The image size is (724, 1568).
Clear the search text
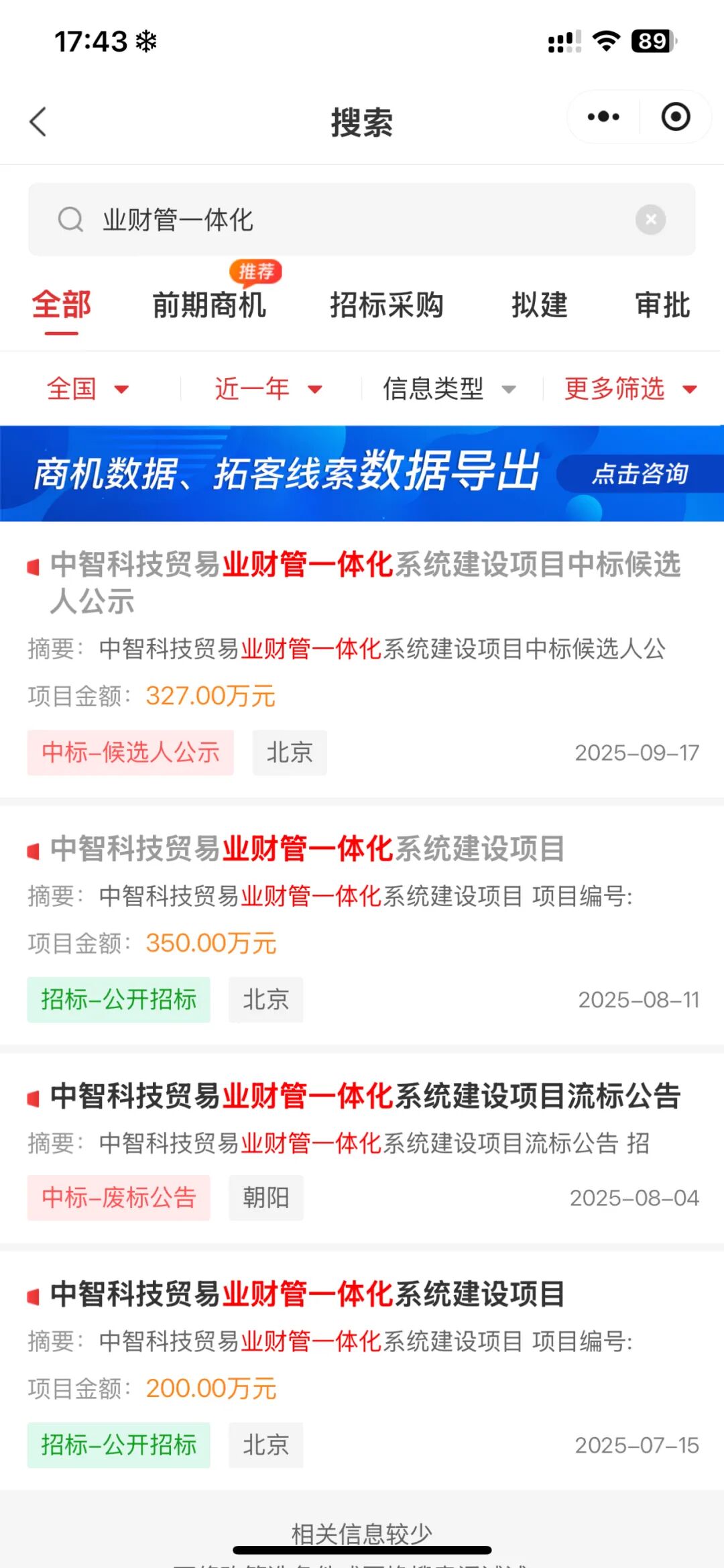(x=650, y=220)
